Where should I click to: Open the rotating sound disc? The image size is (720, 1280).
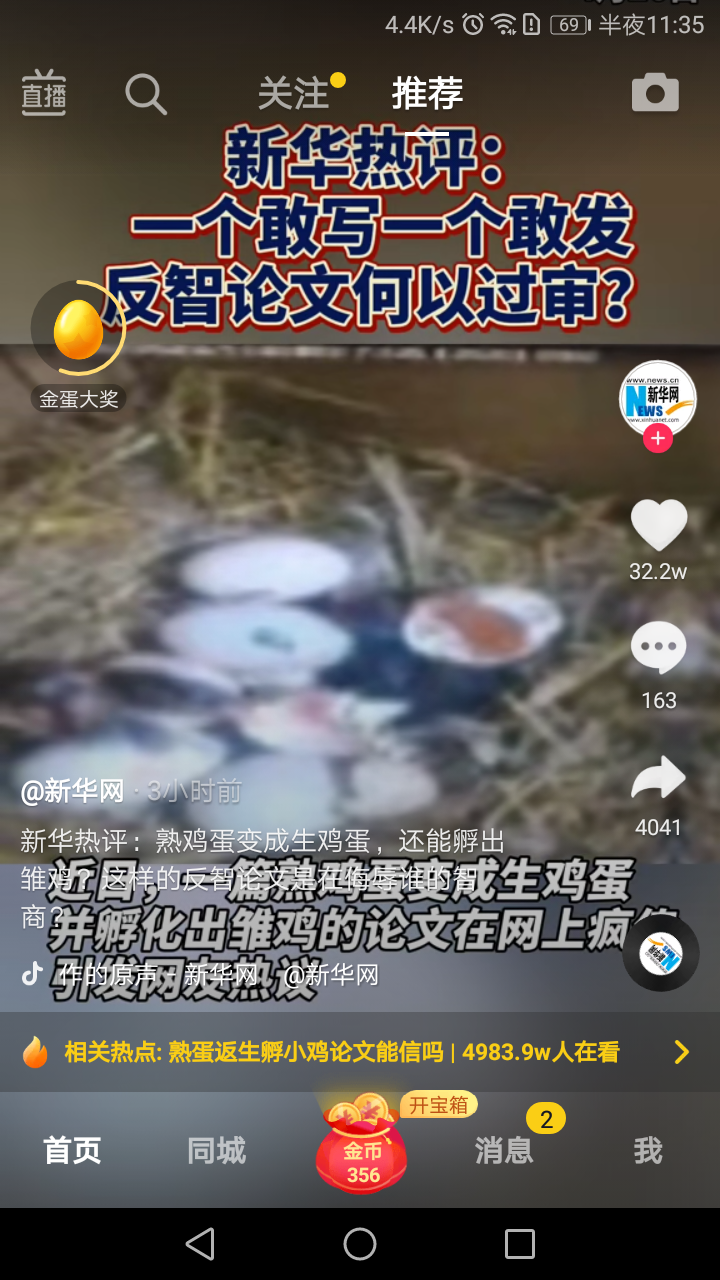point(660,953)
